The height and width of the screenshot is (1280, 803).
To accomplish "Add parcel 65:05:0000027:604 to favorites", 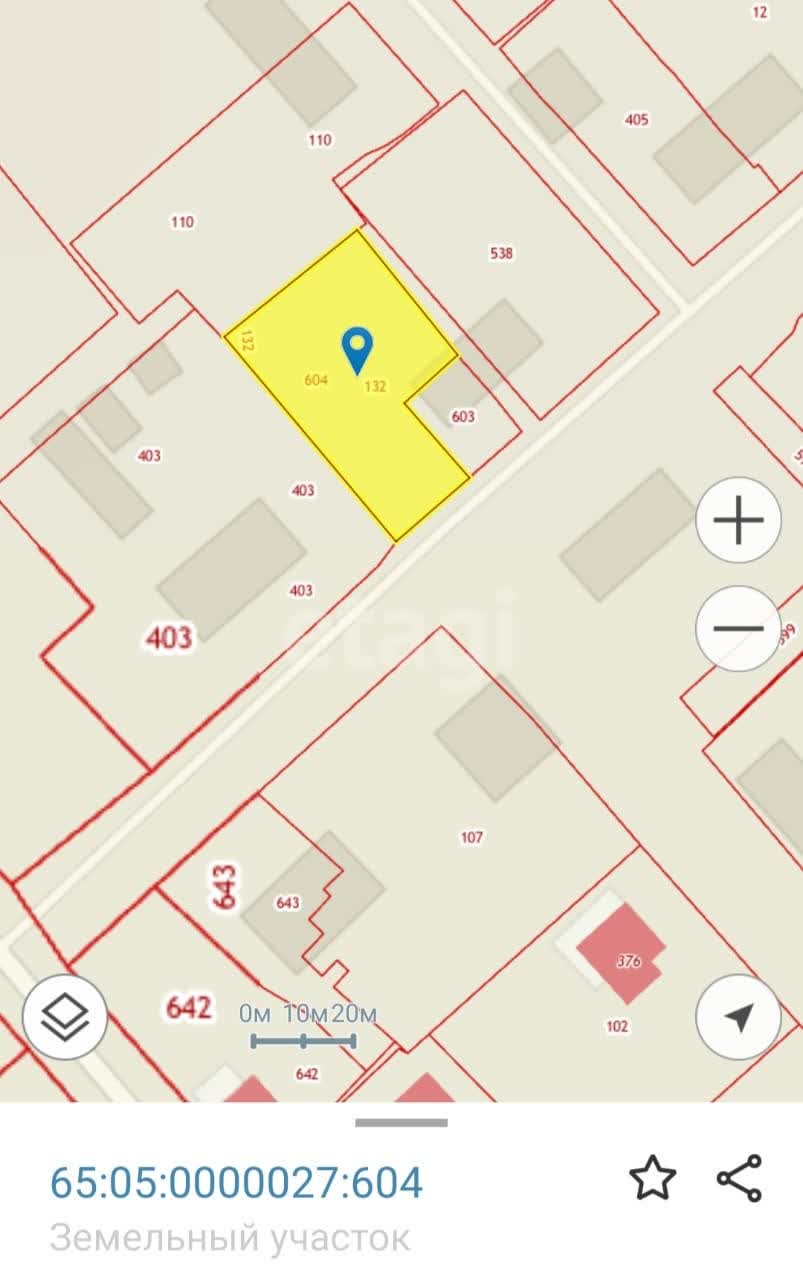I will tap(652, 1178).
